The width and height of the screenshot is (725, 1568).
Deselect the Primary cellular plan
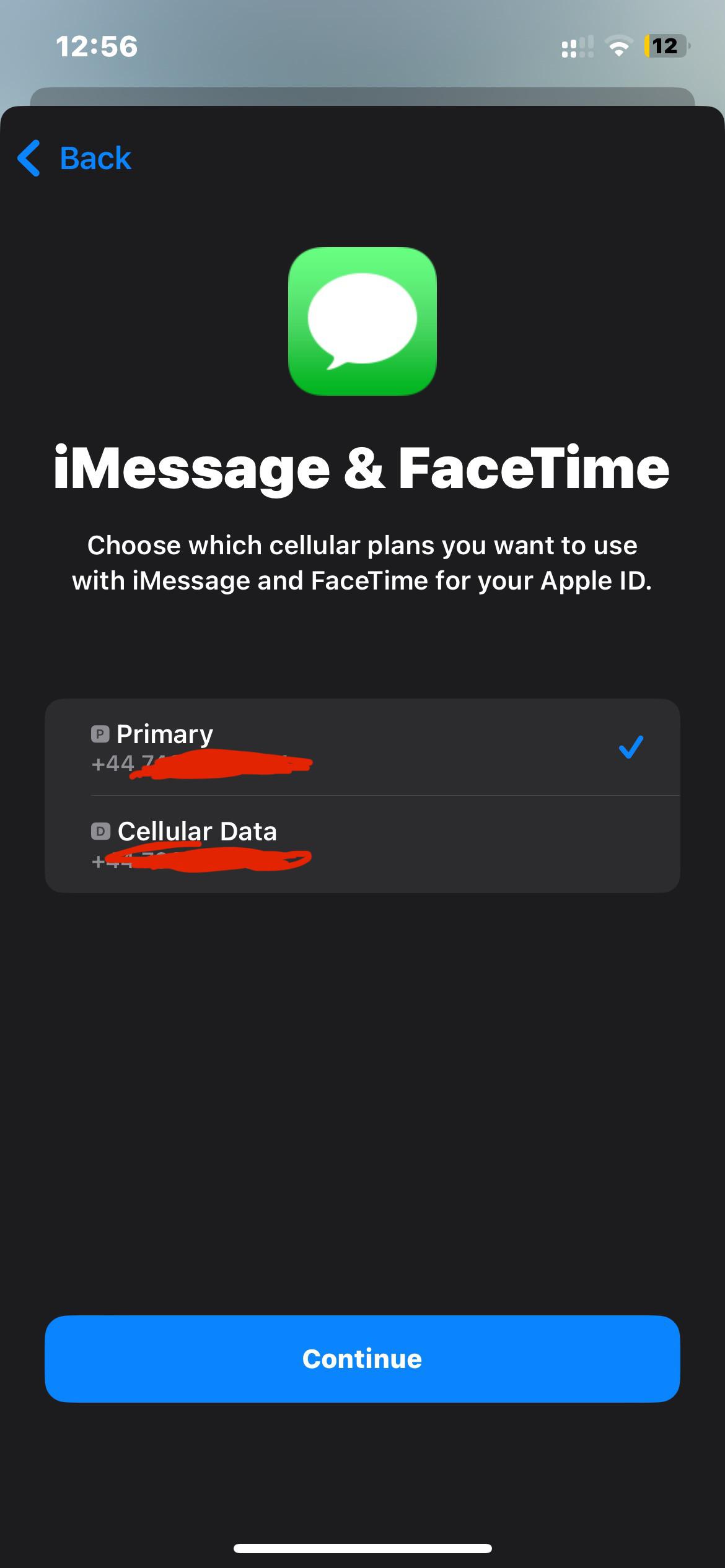(362, 747)
